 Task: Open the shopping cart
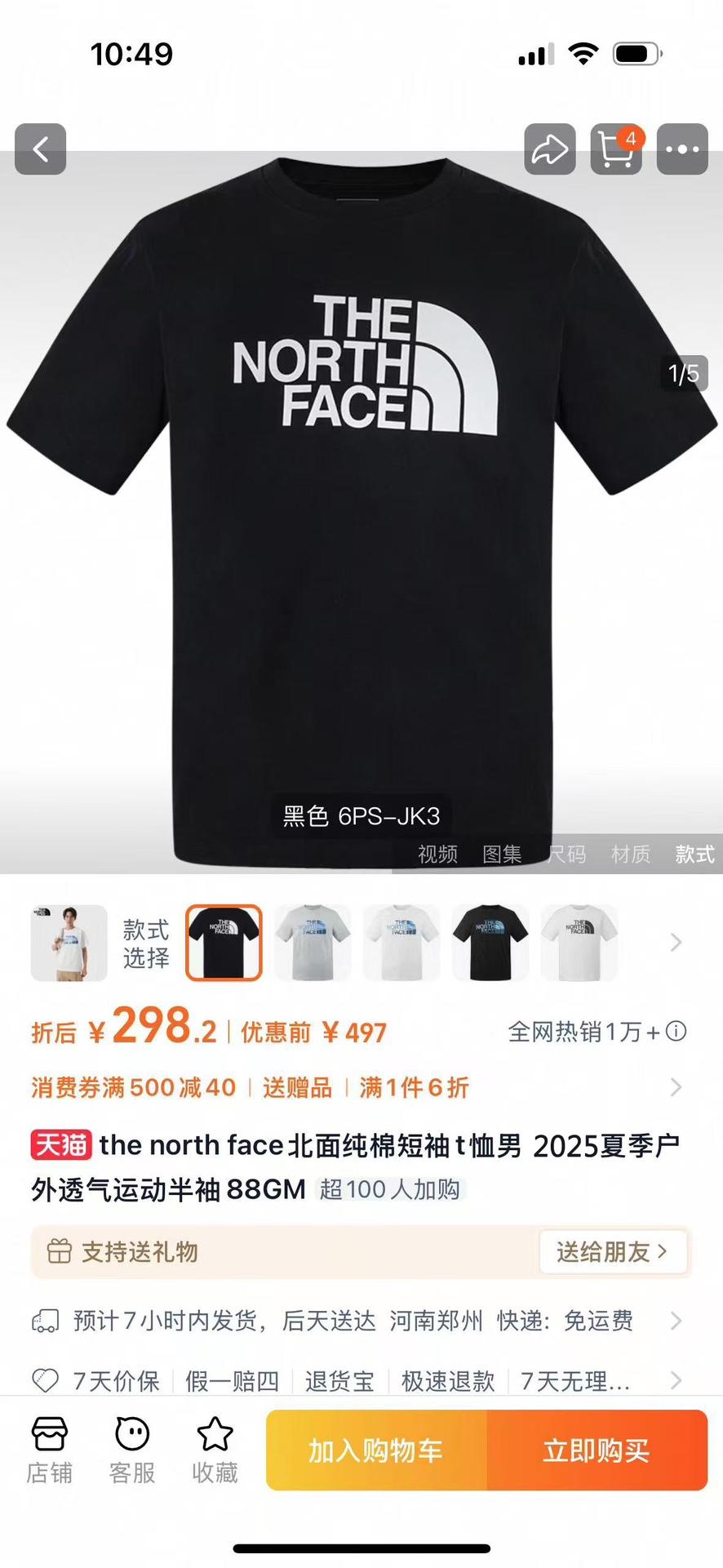tap(616, 149)
